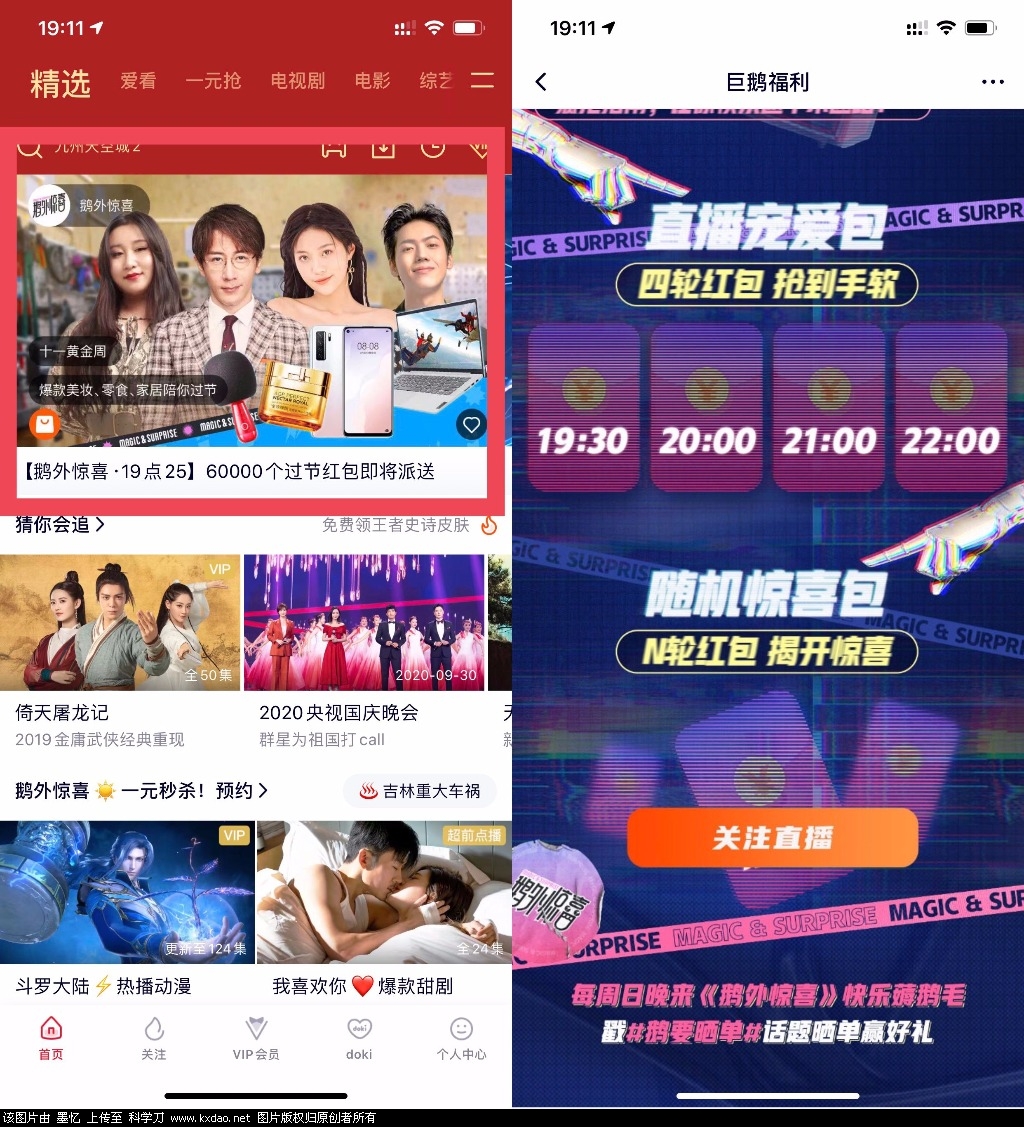Switch to the 关注 bottom tab

pyautogui.click(x=153, y=1038)
